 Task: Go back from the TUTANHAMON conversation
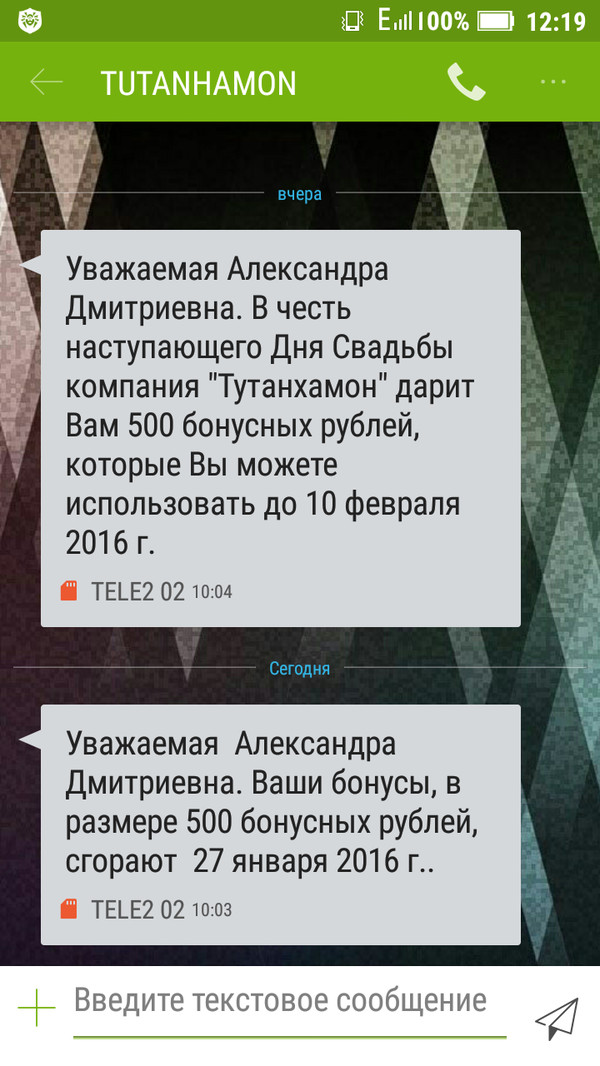46,82
